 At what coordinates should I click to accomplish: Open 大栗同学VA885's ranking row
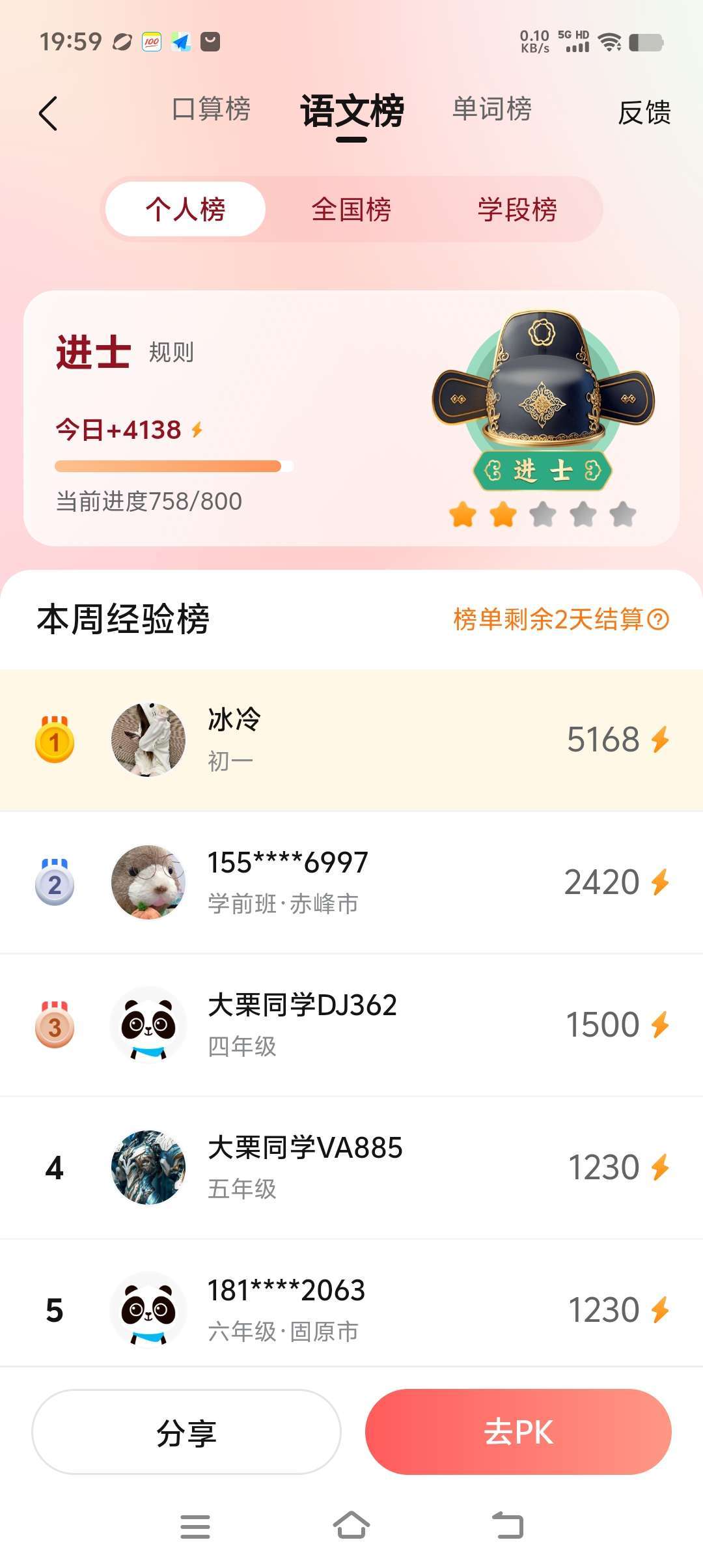351,1168
